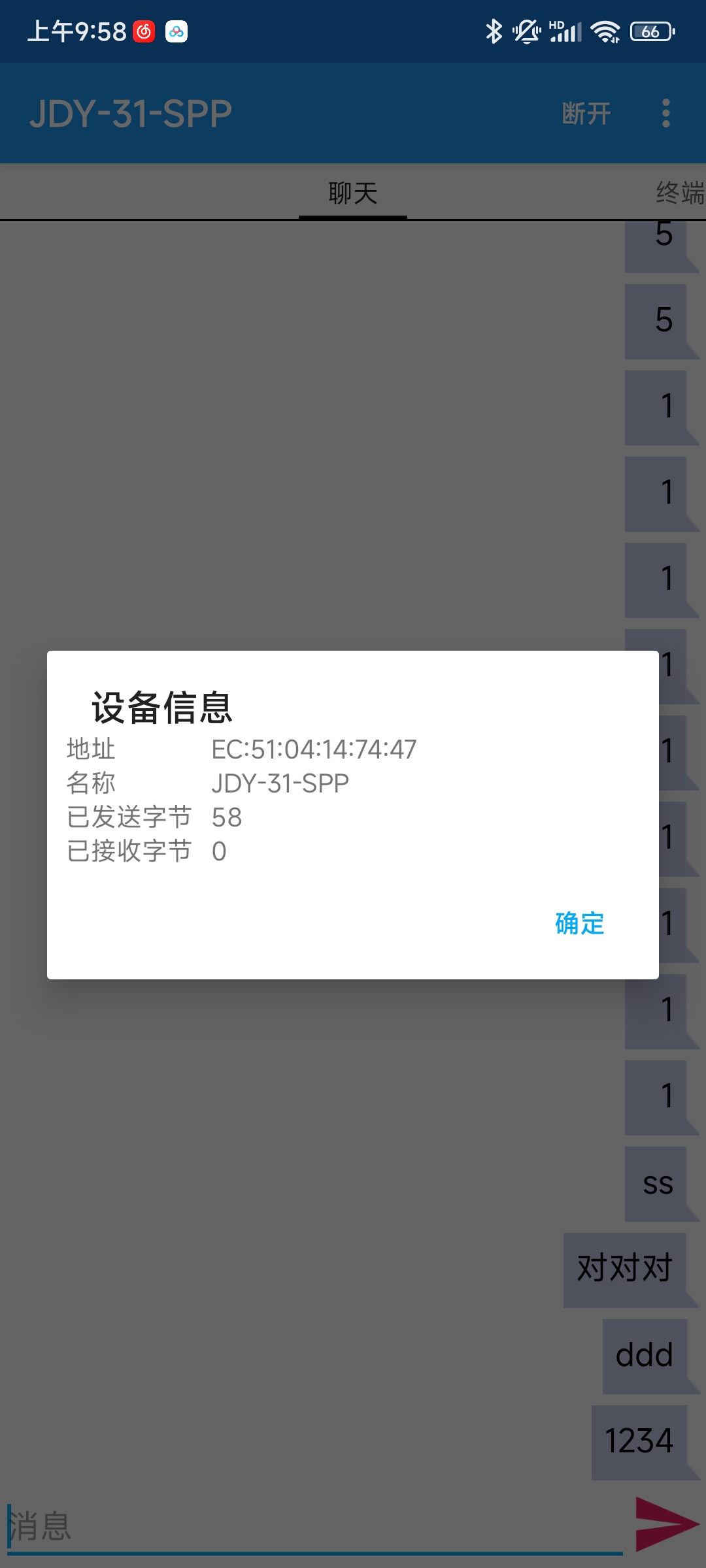Tap the send message arrow
This screenshot has width=706, height=1568.
(x=667, y=1524)
